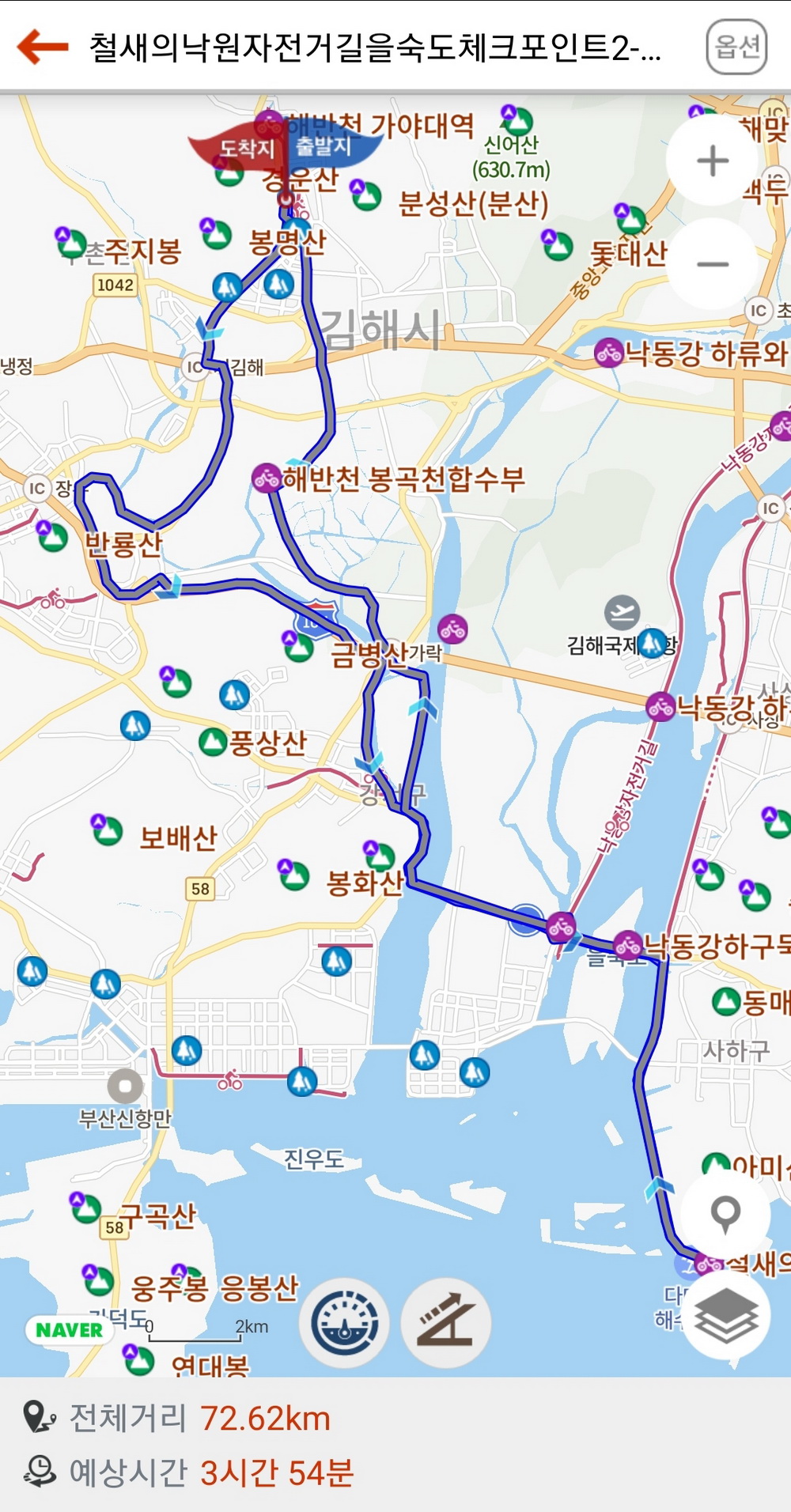Show the route elevation slope chart
This screenshot has width=791, height=1512.
445,1323
